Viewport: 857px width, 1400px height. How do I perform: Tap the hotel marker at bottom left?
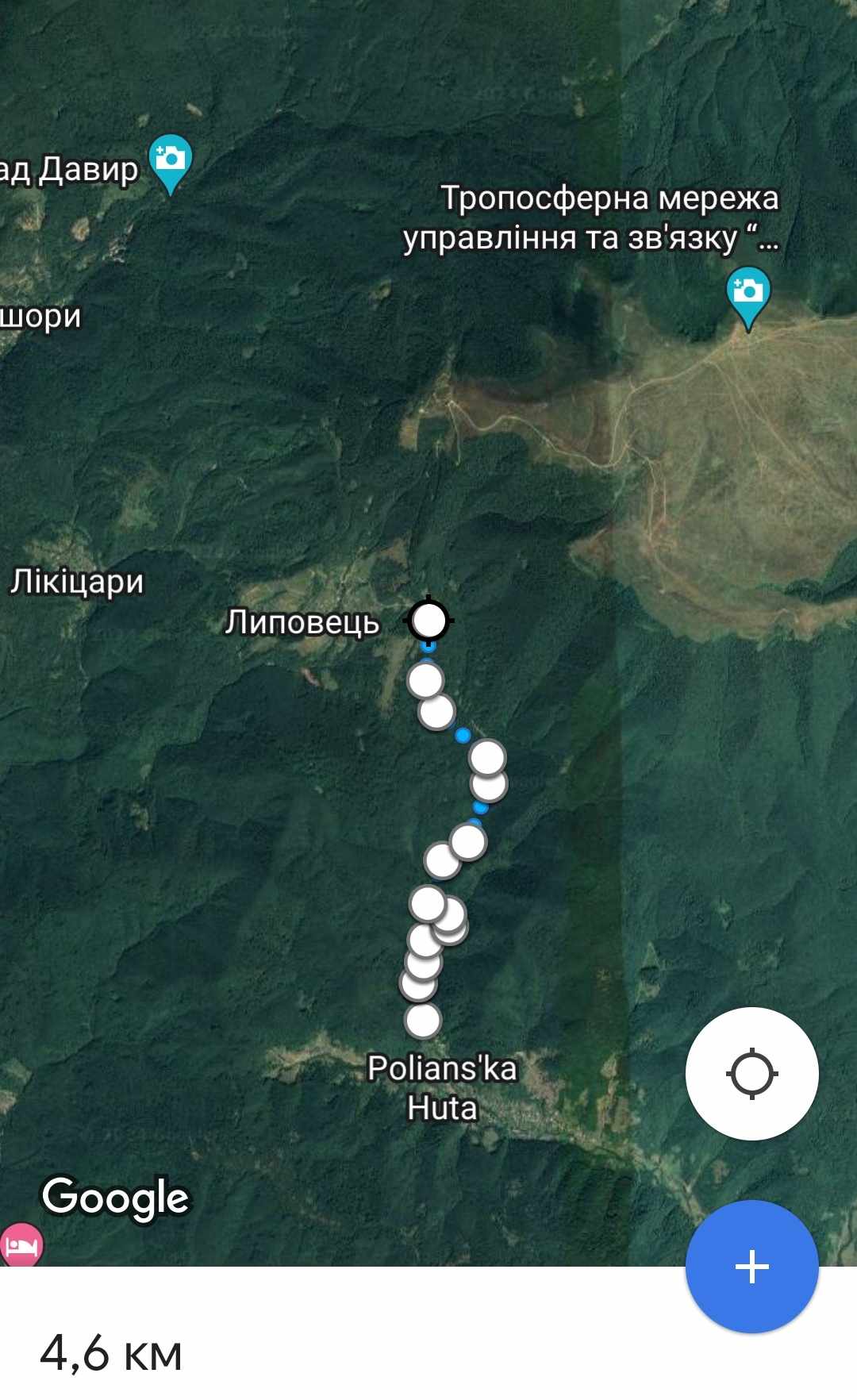point(21,1245)
